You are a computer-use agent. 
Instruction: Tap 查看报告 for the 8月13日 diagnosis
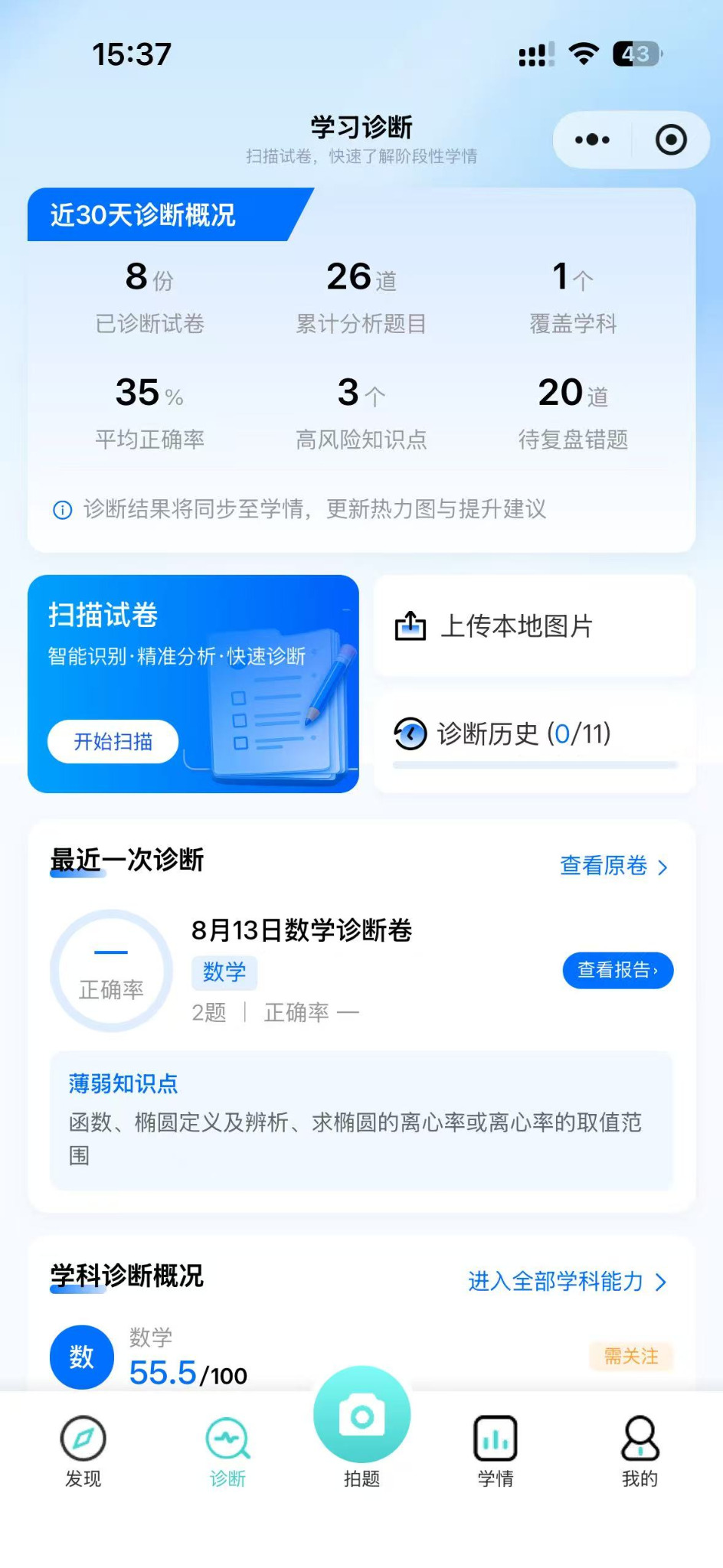(x=618, y=970)
